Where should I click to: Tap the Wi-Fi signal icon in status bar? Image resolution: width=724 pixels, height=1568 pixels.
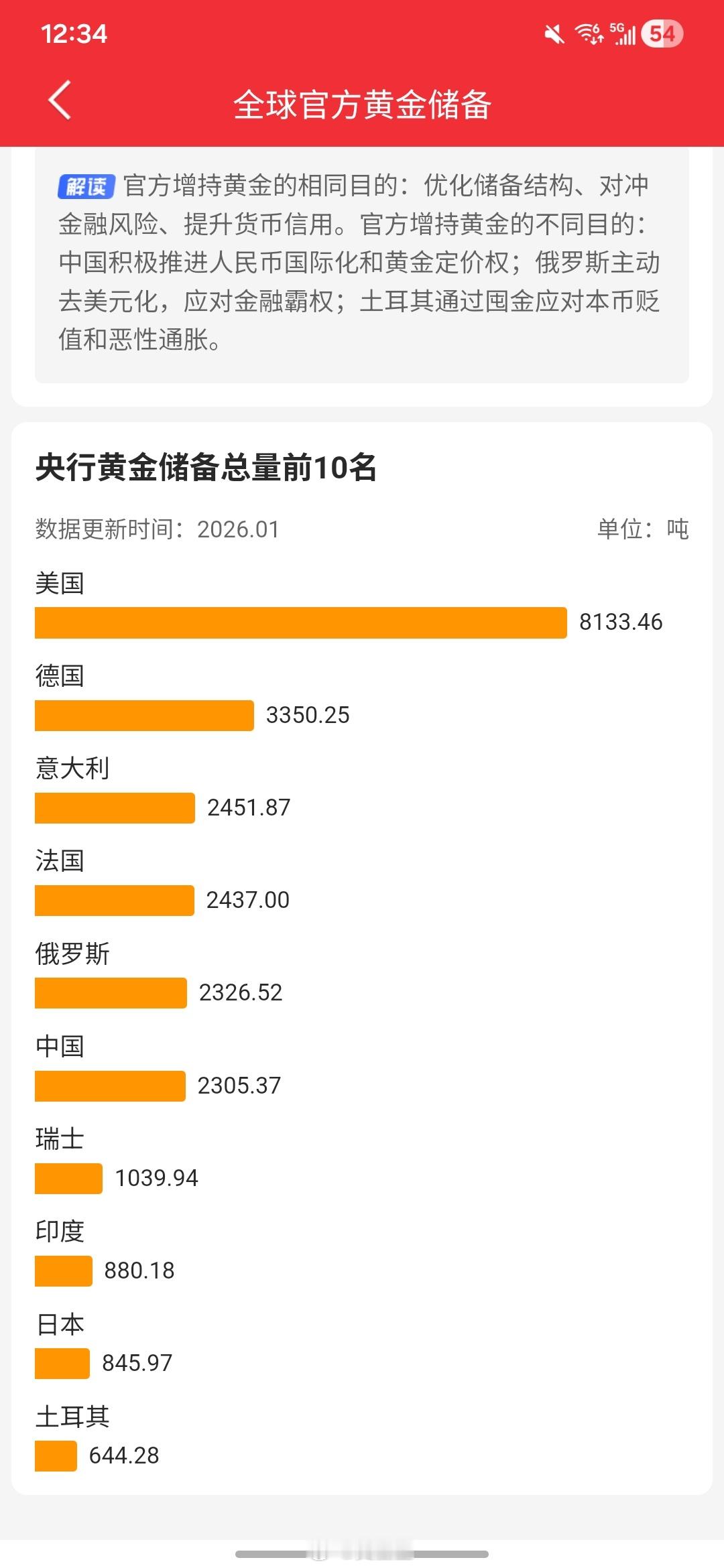point(588,36)
